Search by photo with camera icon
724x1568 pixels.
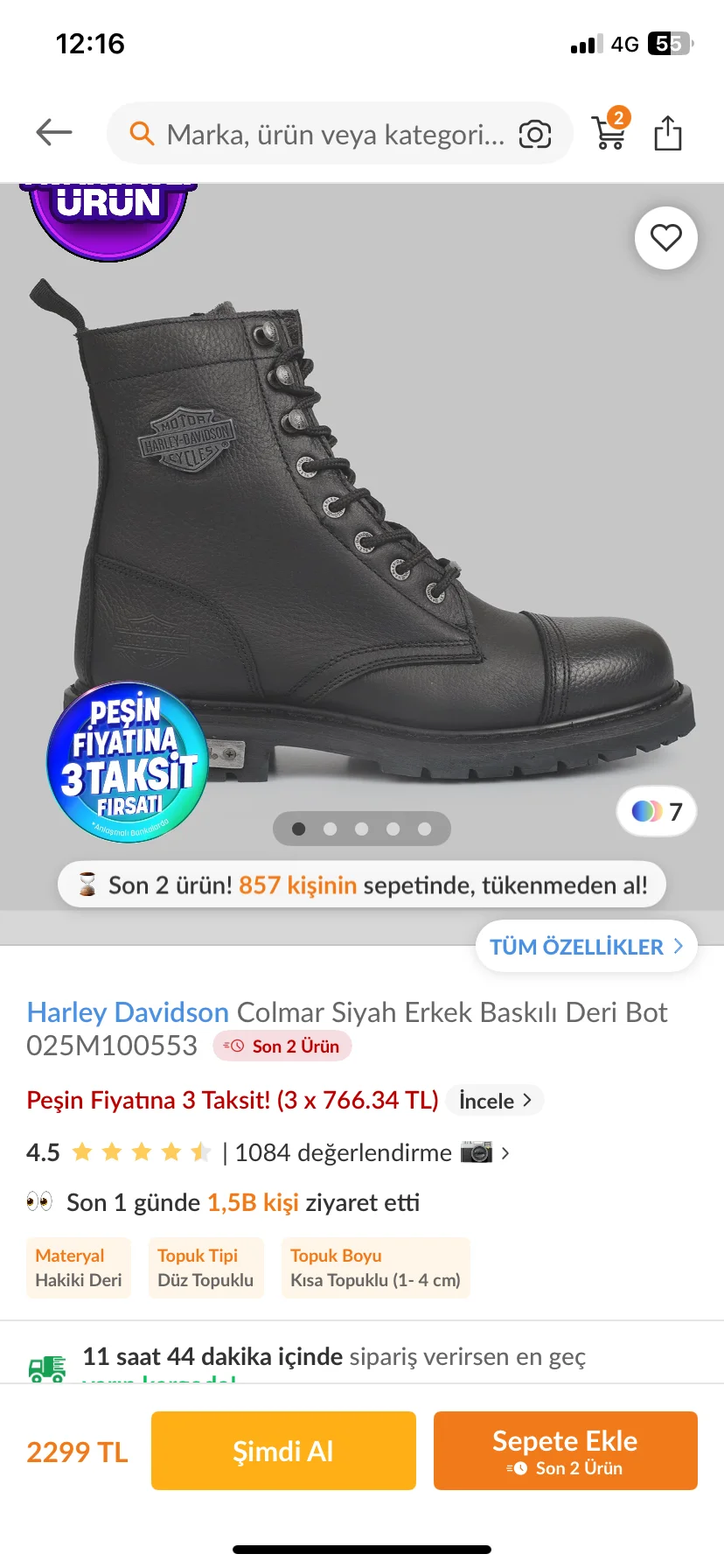[535, 135]
